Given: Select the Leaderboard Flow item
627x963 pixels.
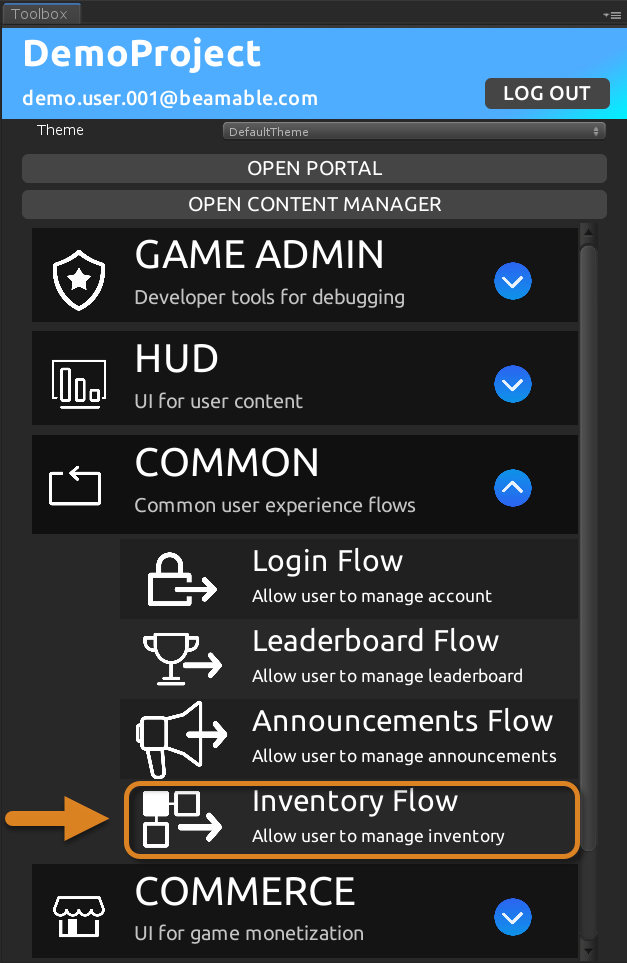Looking at the screenshot, I should (x=348, y=659).
